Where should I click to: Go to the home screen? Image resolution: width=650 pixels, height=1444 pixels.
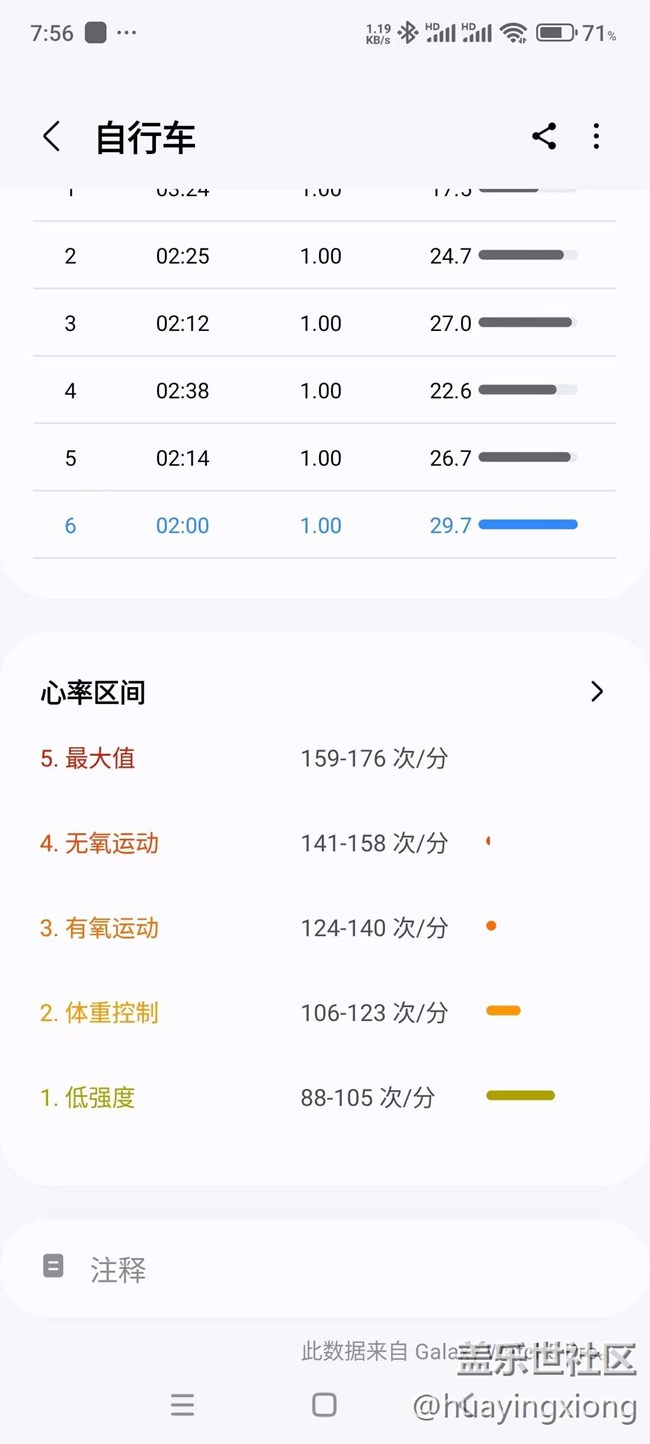(x=324, y=1405)
